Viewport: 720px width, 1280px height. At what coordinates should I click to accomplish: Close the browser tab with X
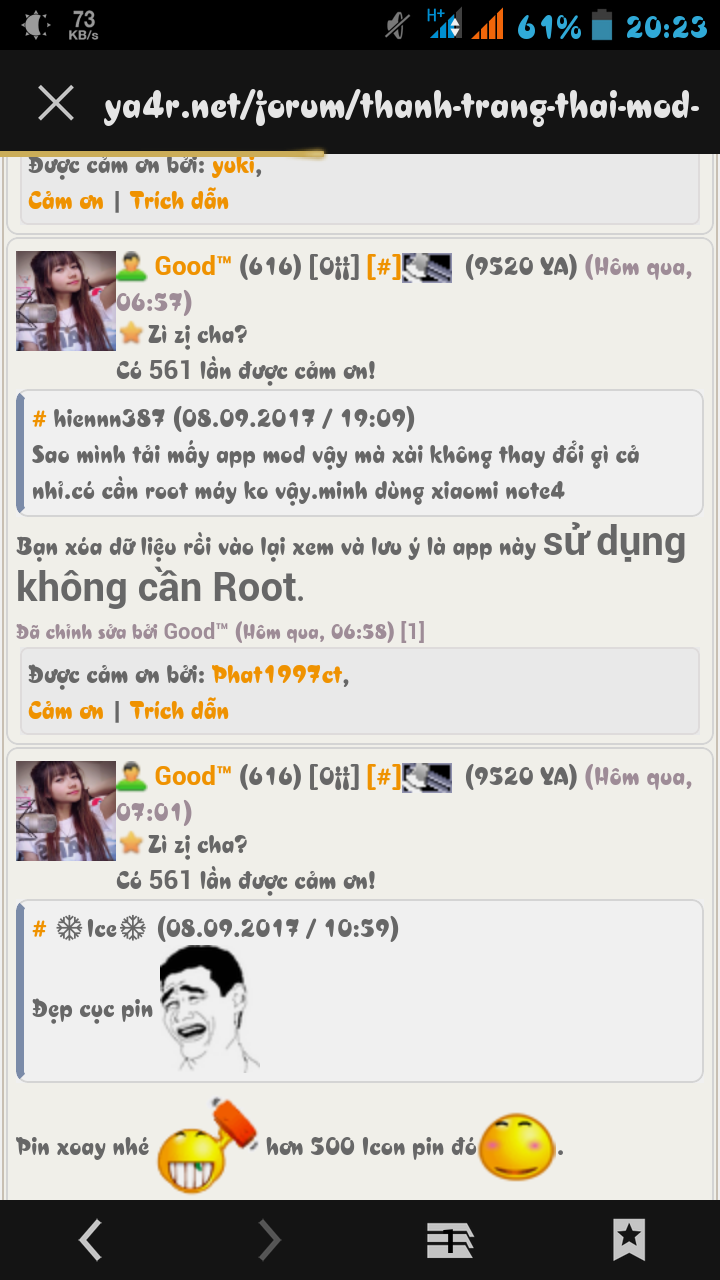point(56,103)
